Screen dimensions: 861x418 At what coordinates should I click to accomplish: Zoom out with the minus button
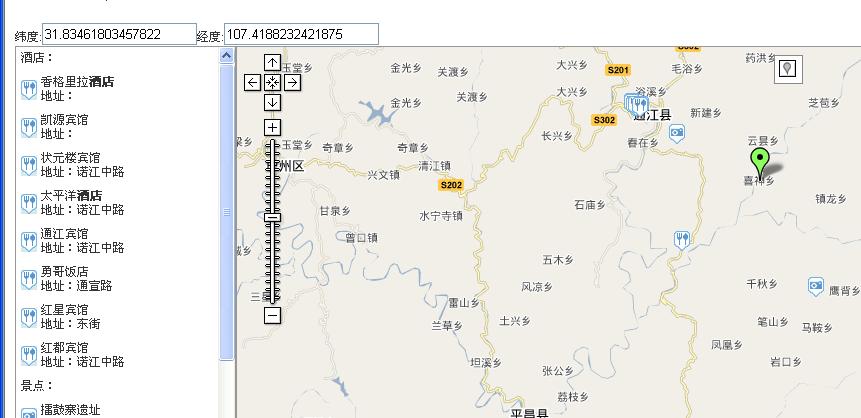272,315
